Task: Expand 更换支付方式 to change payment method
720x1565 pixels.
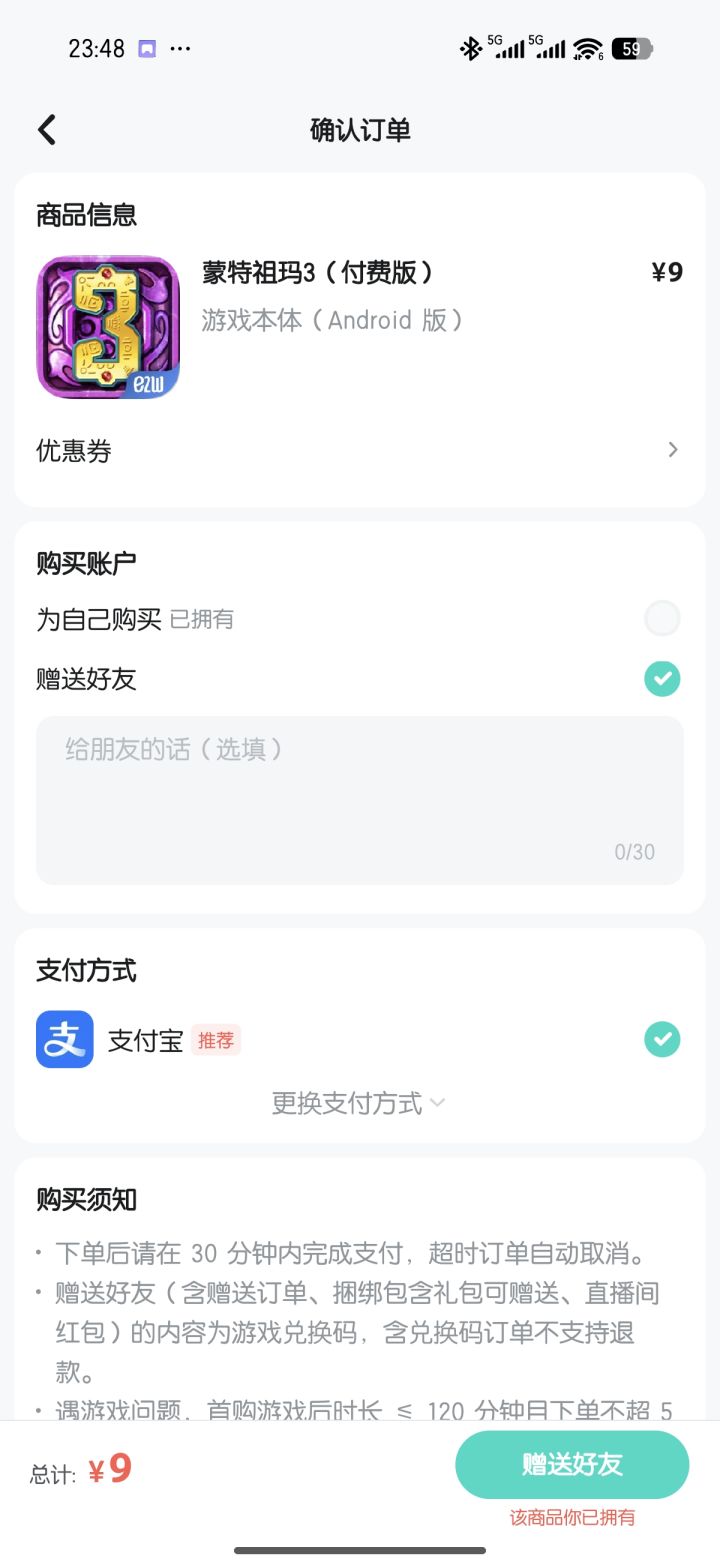Action: point(359,1103)
